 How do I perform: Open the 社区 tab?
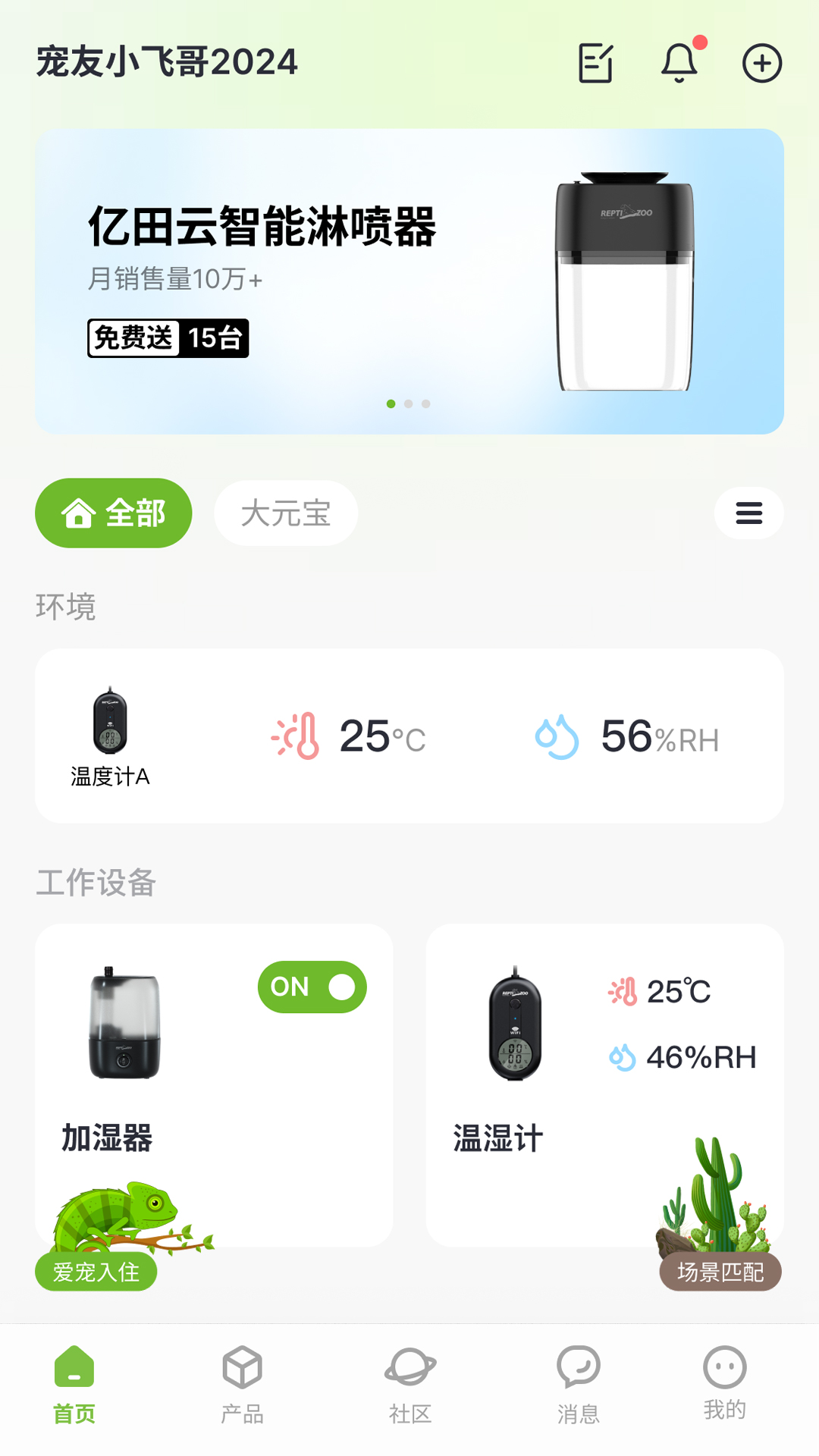[x=410, y=1384]
